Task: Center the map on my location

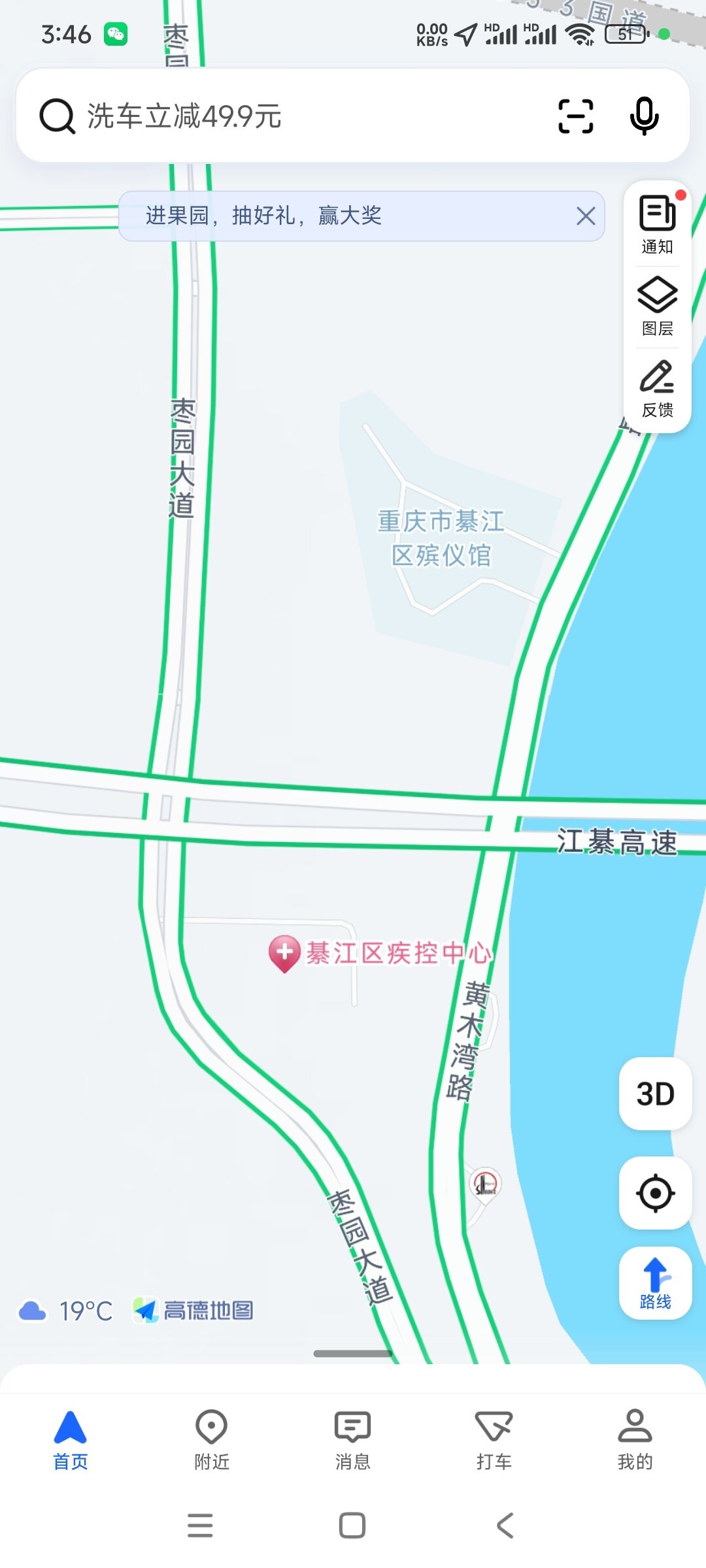Action: 655,1193
